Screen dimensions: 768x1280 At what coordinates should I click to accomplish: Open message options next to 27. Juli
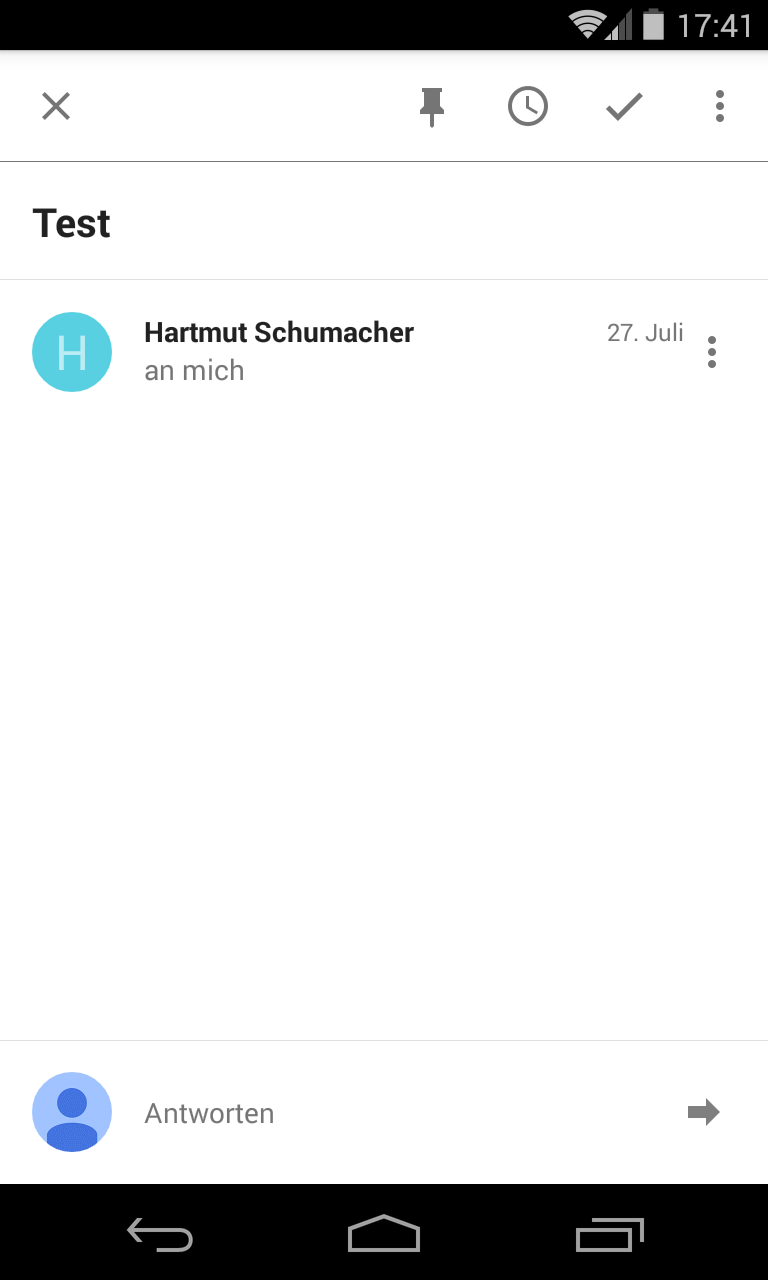[711, 352]
